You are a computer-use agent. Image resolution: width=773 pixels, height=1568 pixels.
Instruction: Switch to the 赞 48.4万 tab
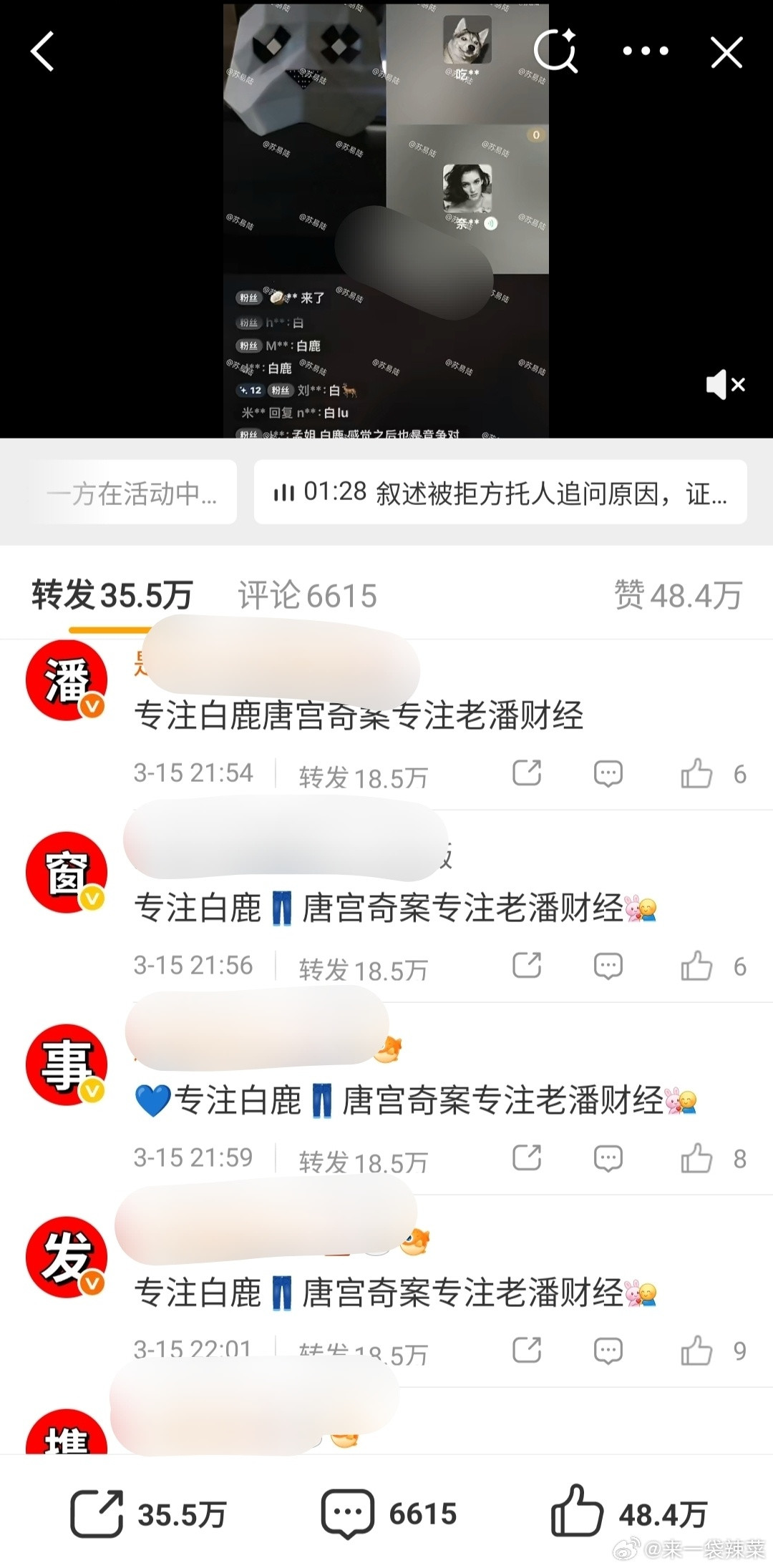pyautogui.click(x=676, y=592)
